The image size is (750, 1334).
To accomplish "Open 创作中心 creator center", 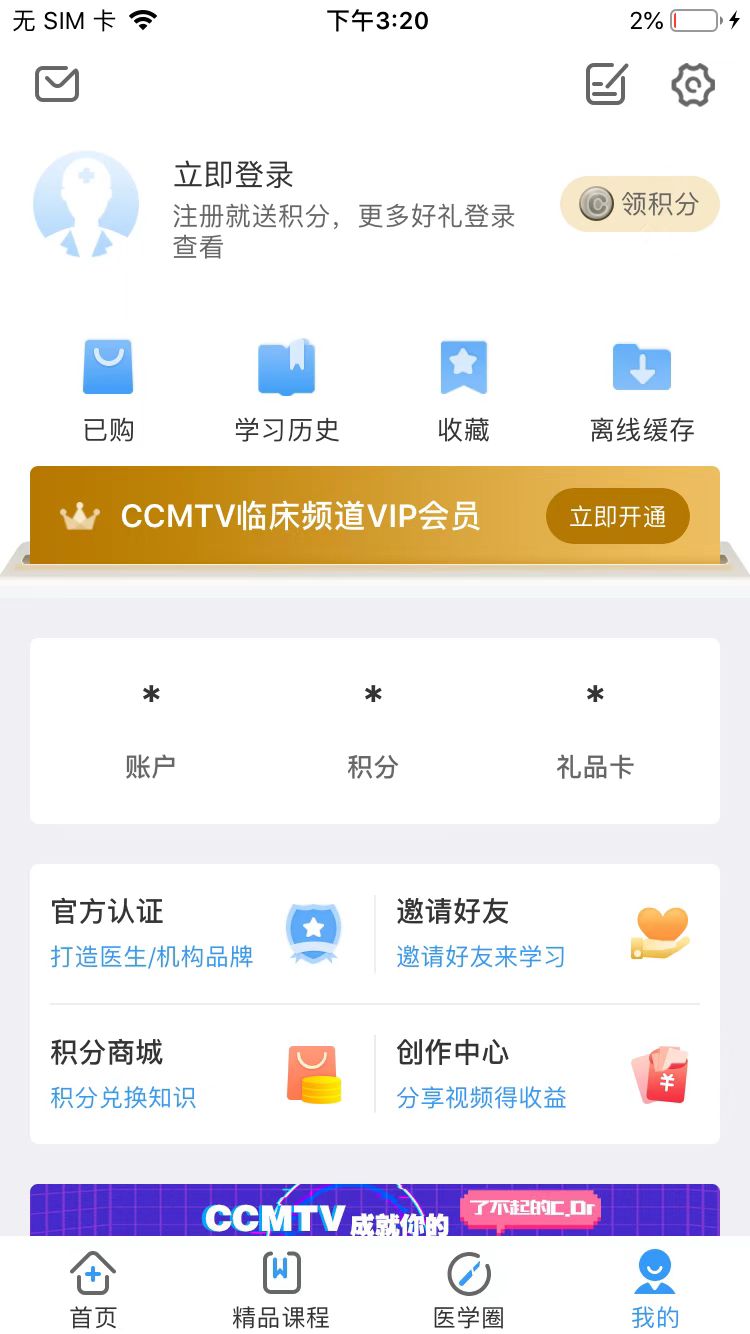I will tap(540, 1074).
